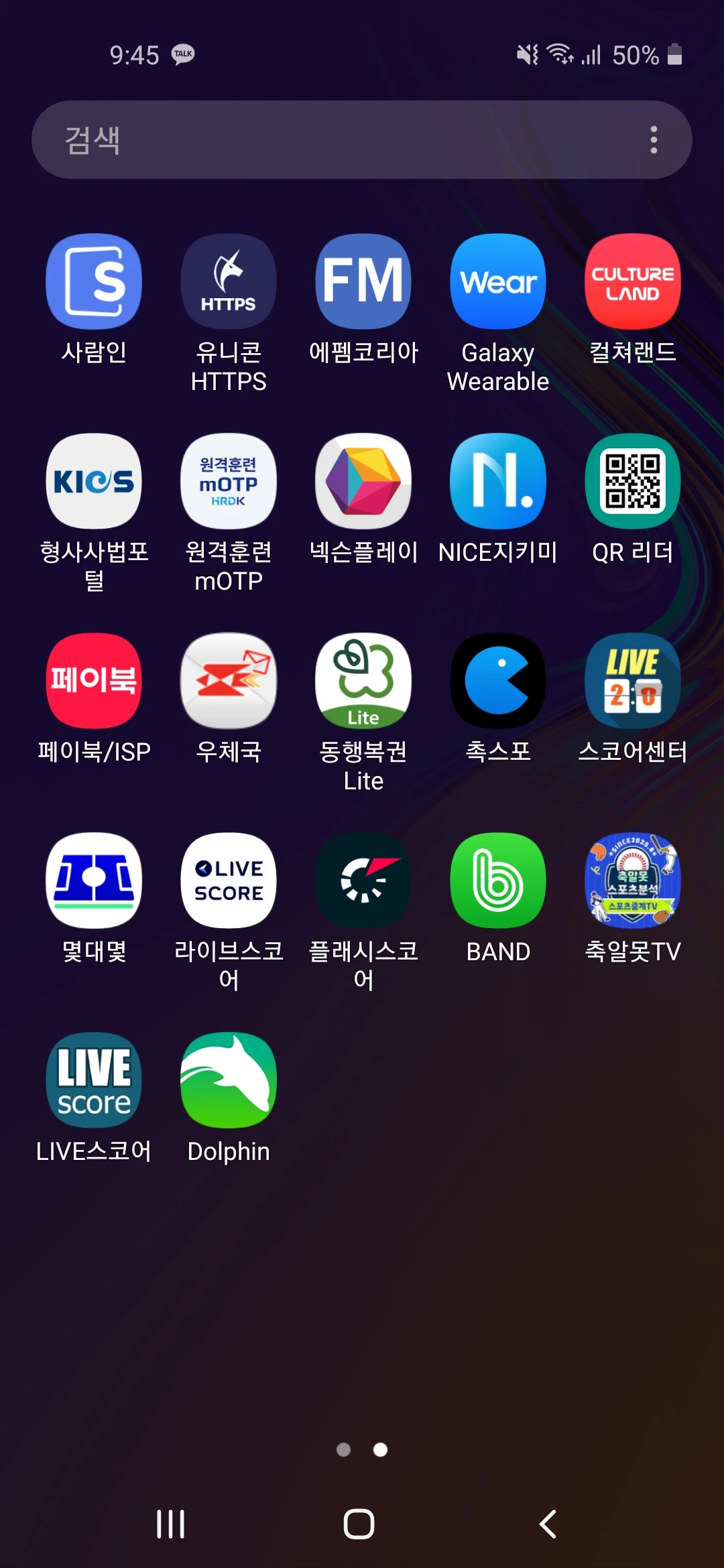
Task: Open 유니콘 HTTPS app
Action: coord(229,281)
